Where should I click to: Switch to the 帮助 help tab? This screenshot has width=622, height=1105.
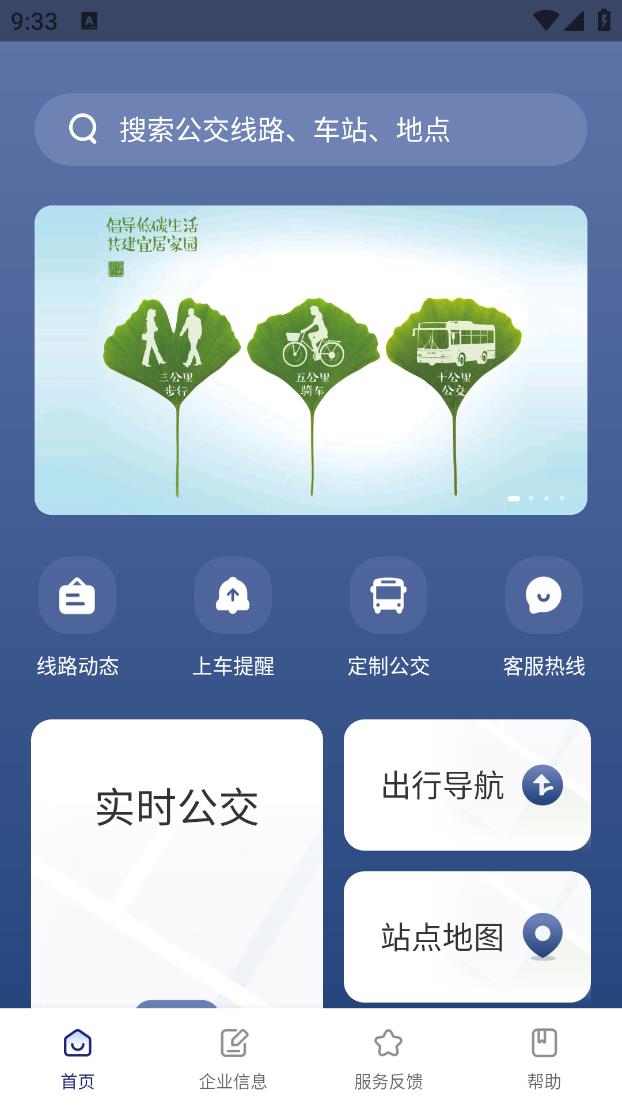(x=544, y=1058)
